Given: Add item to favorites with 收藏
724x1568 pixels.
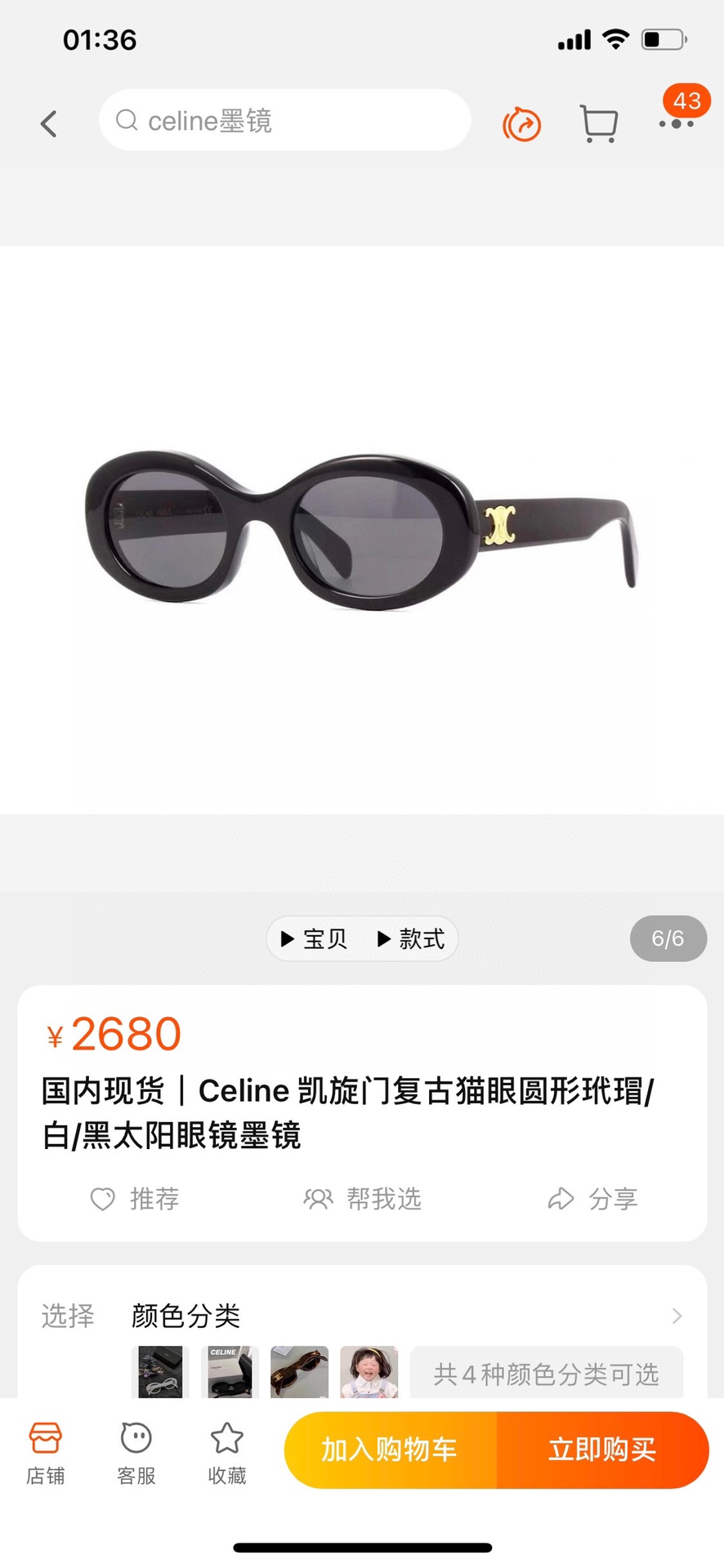Looking at the screenshot, I should 227,1453.
